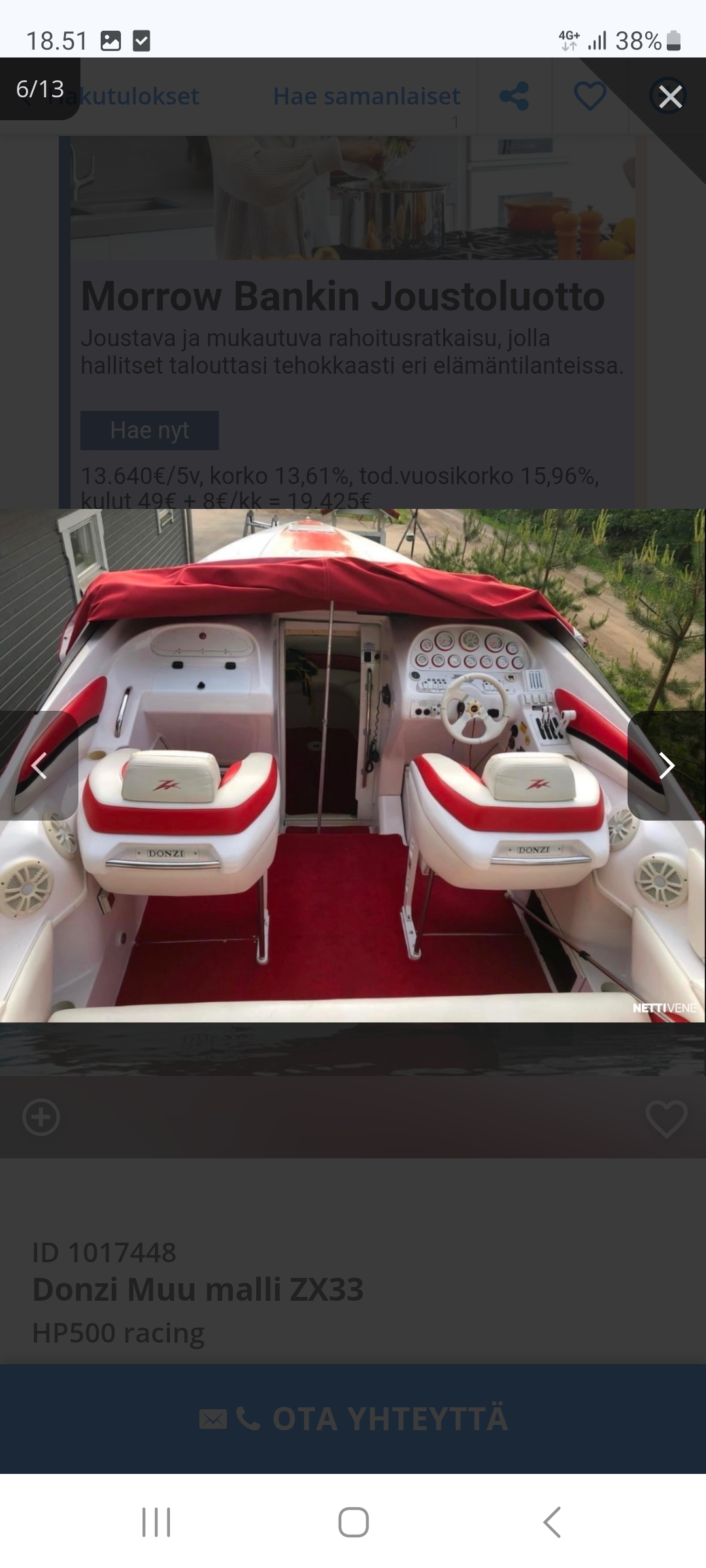The image size is (706, 1568).
Task: Go to the home screen
Action: click(x=353, y=1522)
